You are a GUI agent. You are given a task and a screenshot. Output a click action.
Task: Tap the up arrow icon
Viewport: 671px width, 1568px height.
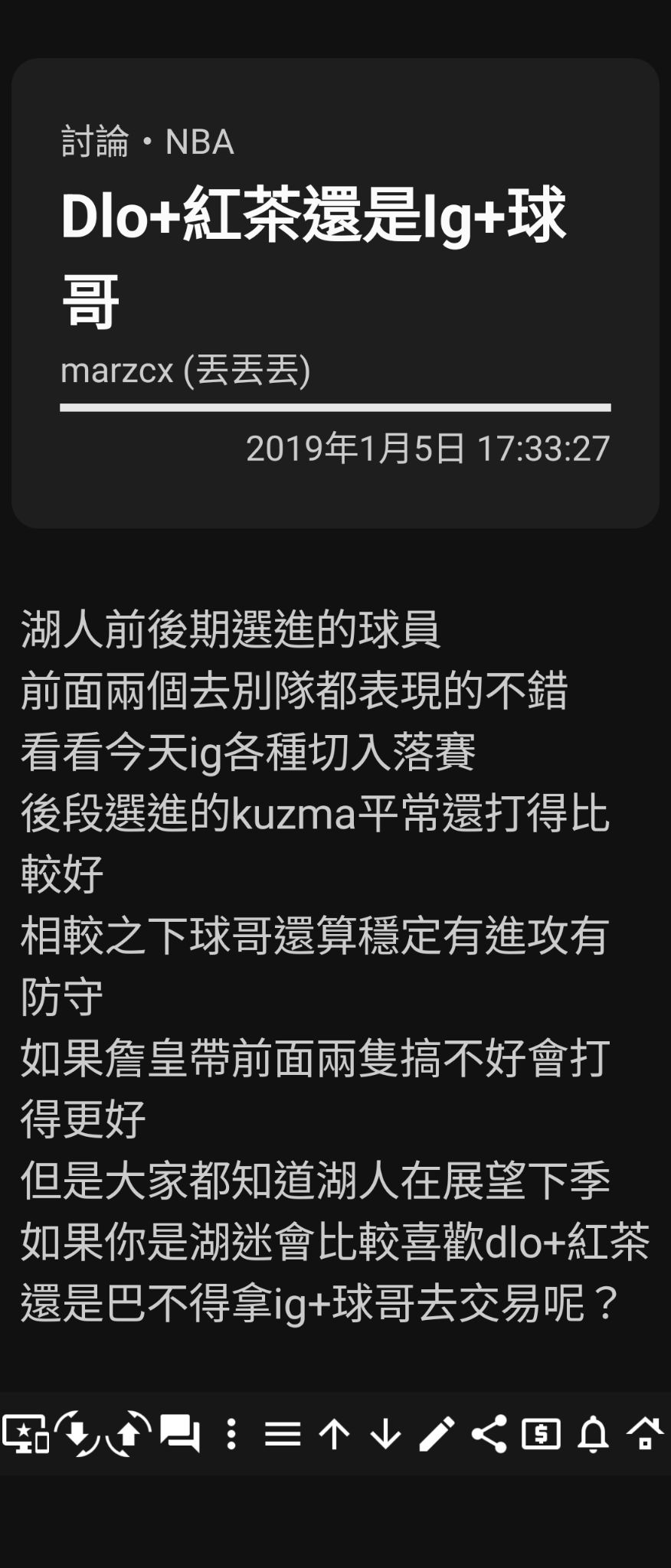pyautogui.click(x=334, y=1434)
